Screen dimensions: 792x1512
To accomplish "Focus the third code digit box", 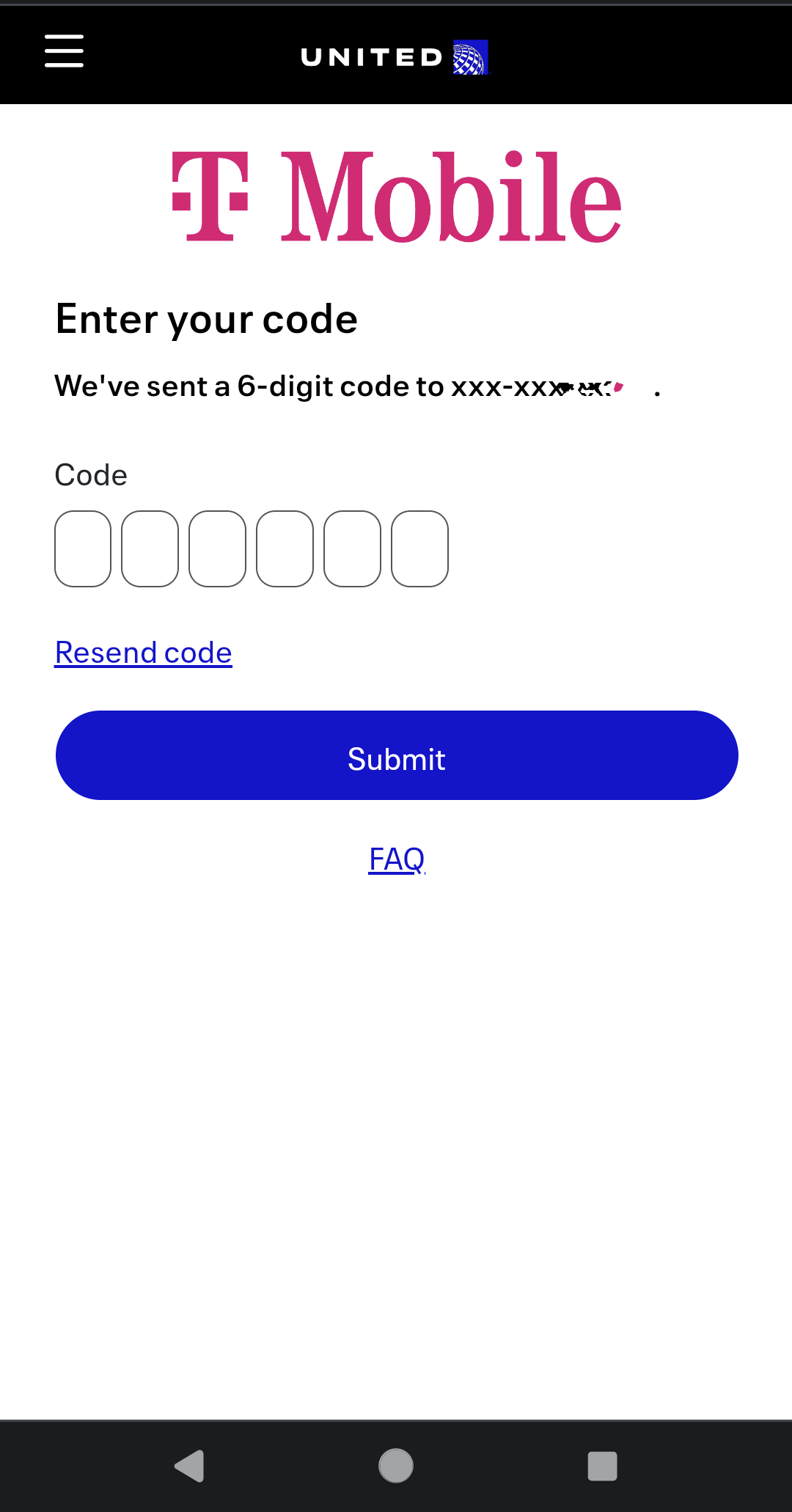I will coord(218,548).
